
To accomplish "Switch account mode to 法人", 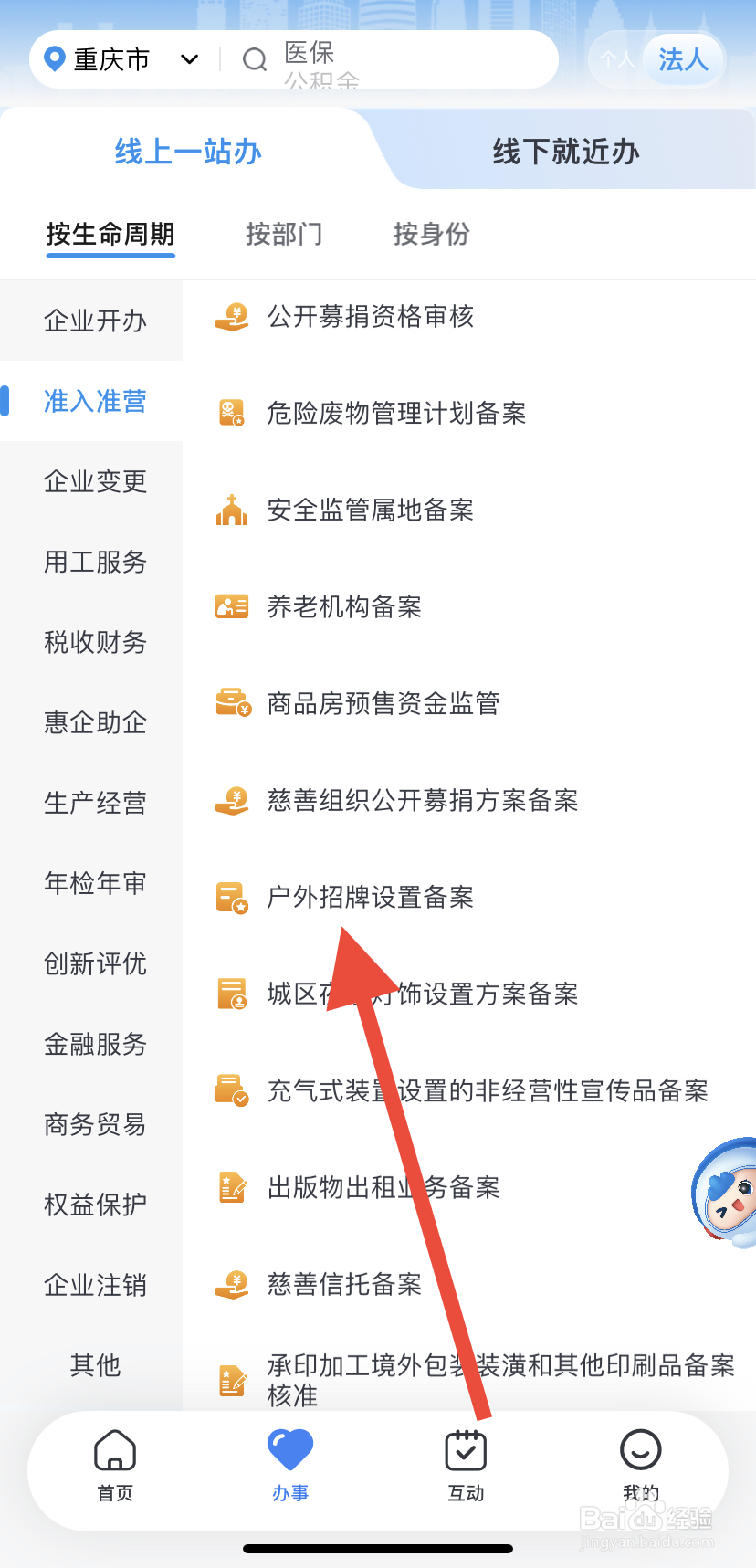I will click(x=681, y=58).
